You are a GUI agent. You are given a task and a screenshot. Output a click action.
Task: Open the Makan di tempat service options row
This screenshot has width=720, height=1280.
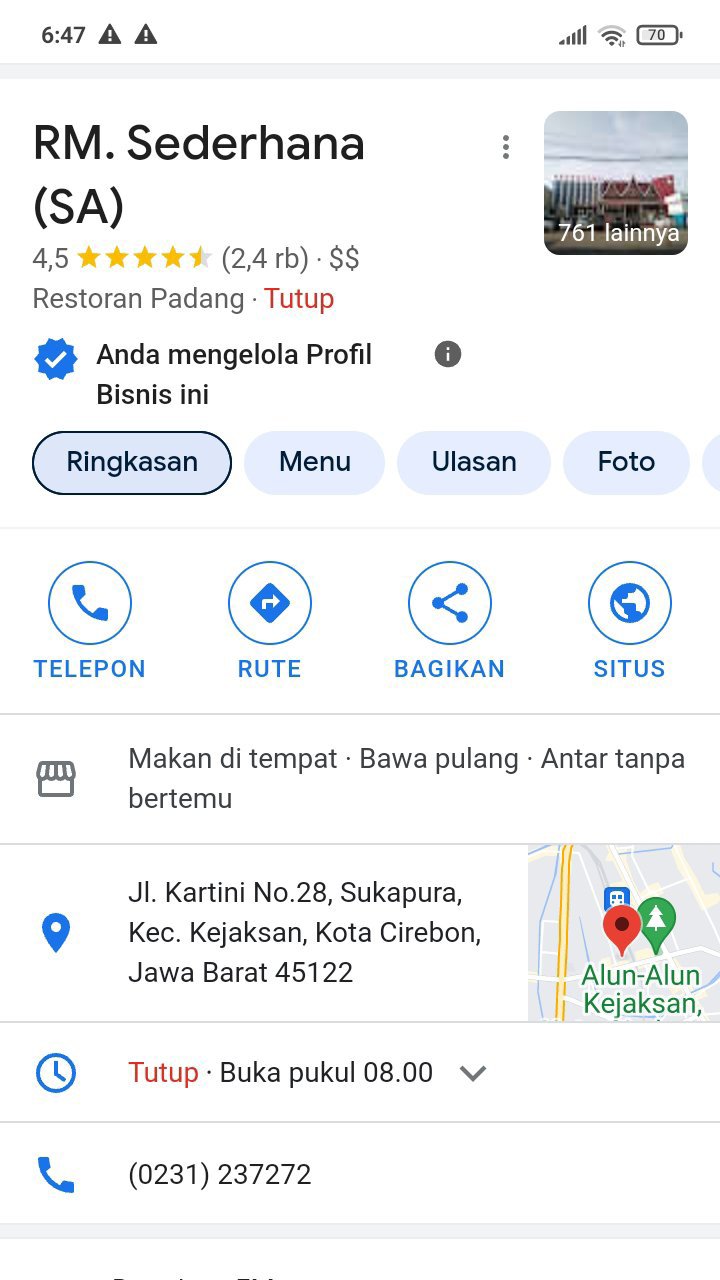click(360, 778)
